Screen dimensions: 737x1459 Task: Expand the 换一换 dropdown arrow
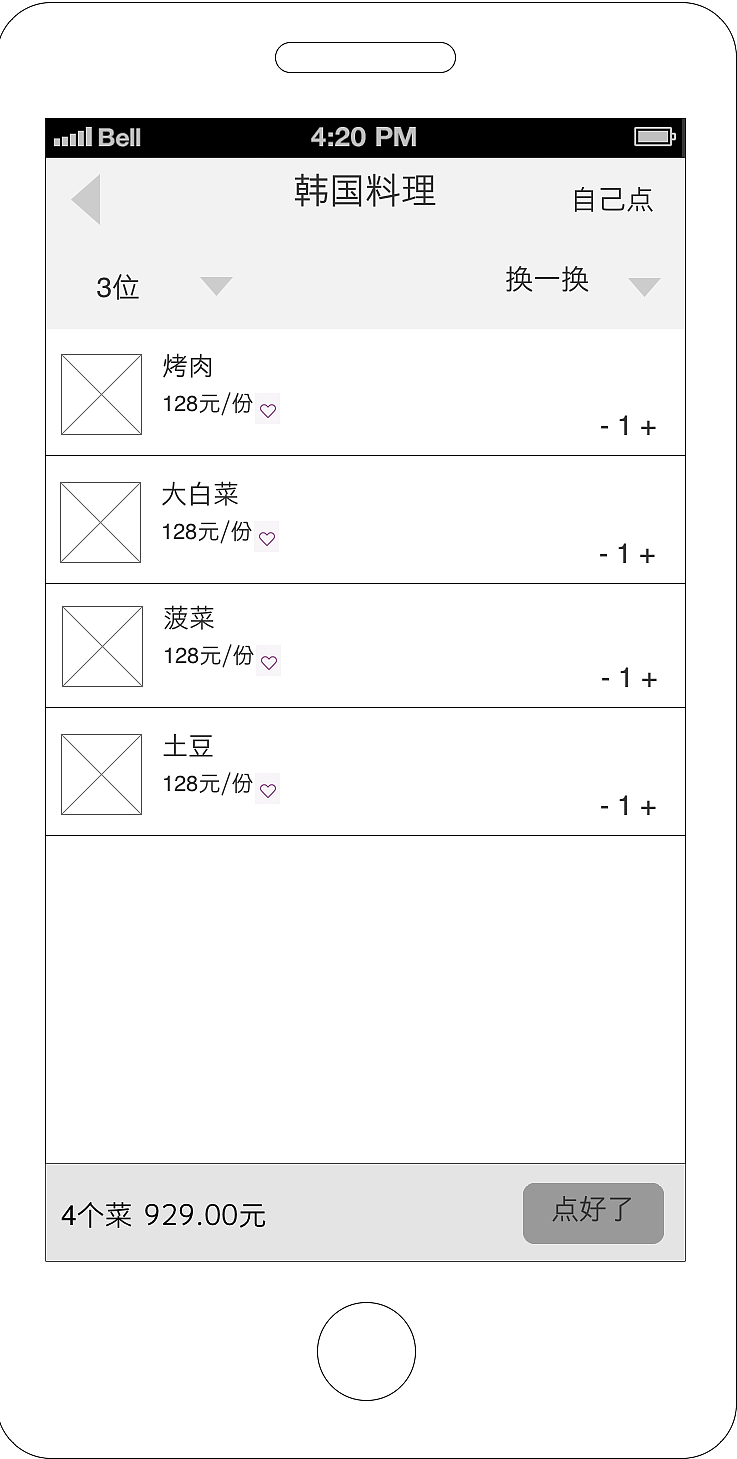(x=645, y=286)
